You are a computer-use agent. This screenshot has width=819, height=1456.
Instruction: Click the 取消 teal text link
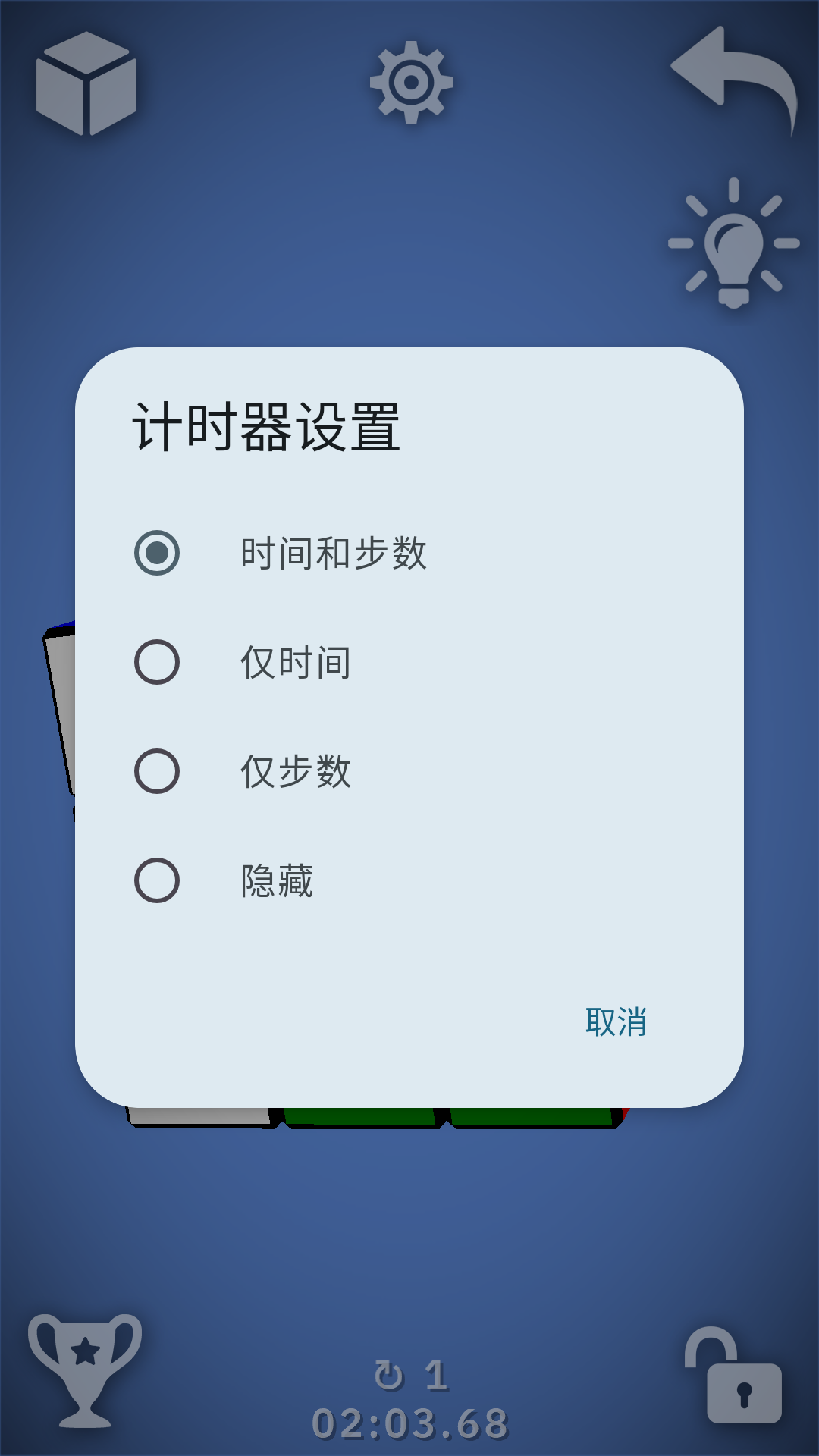[616, 1022]
